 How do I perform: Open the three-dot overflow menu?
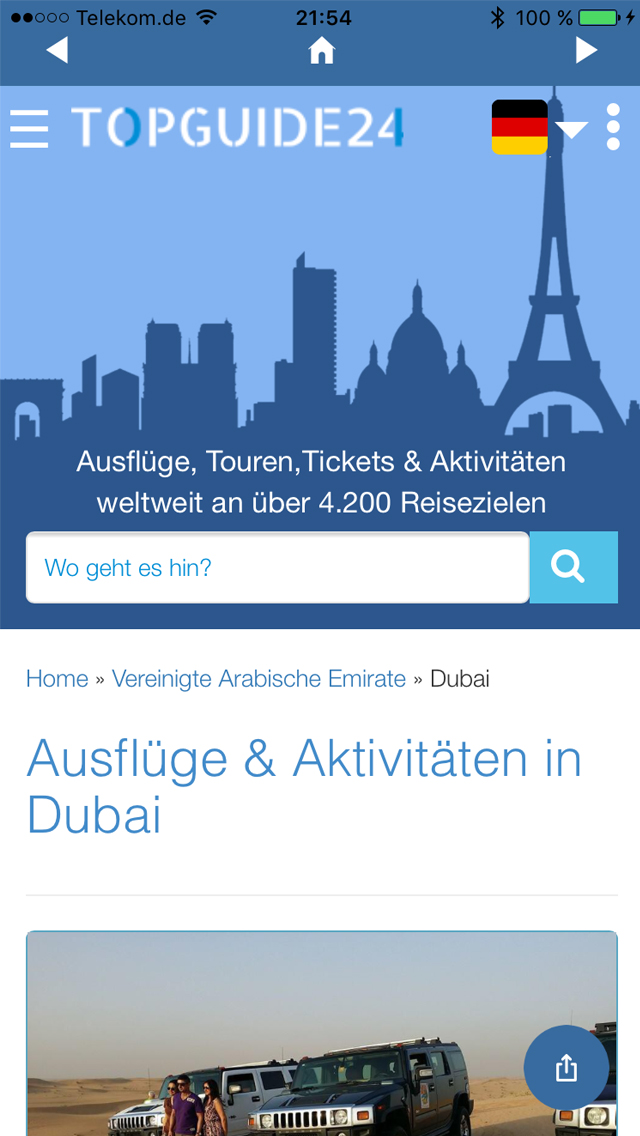click(613, 128)
